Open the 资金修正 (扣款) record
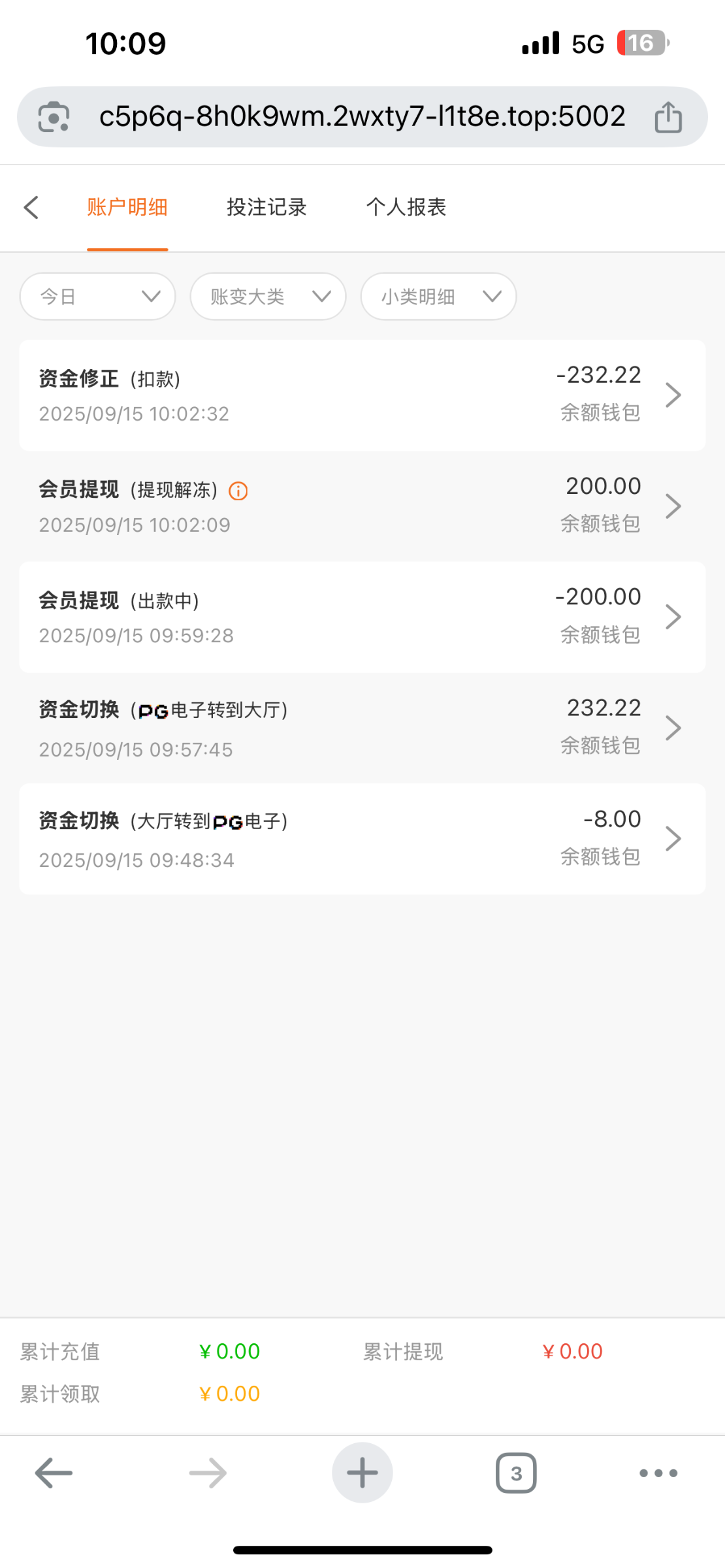 coord(362,395)
